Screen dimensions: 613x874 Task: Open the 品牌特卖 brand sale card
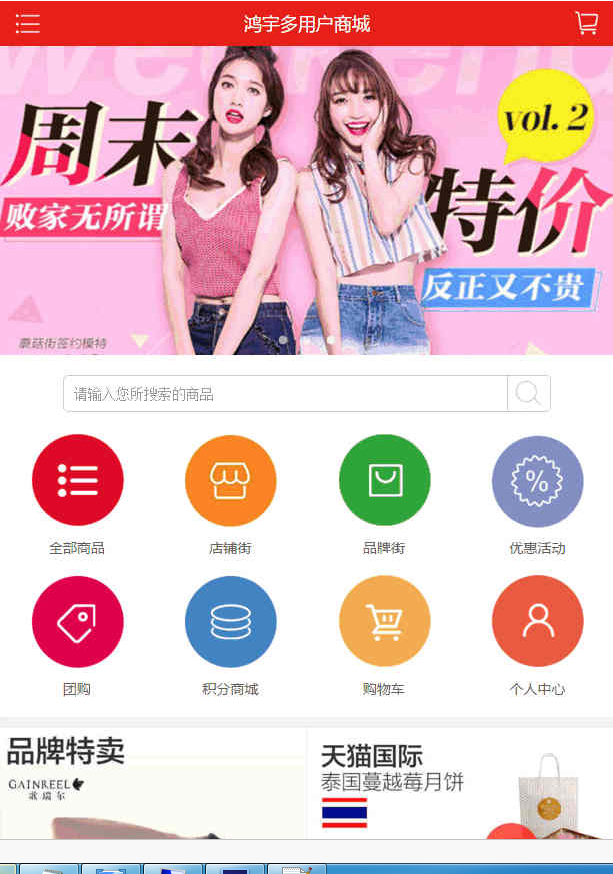pyautogui.click(x=152, y=785)
